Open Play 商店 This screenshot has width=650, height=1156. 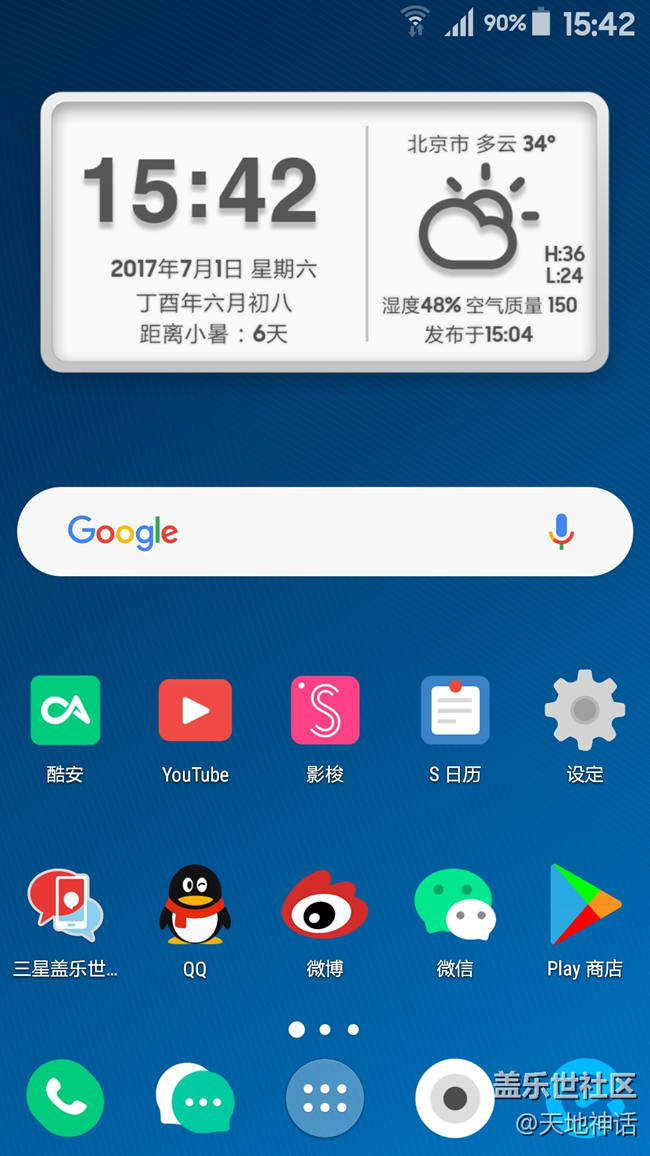(x=585, y=905)
